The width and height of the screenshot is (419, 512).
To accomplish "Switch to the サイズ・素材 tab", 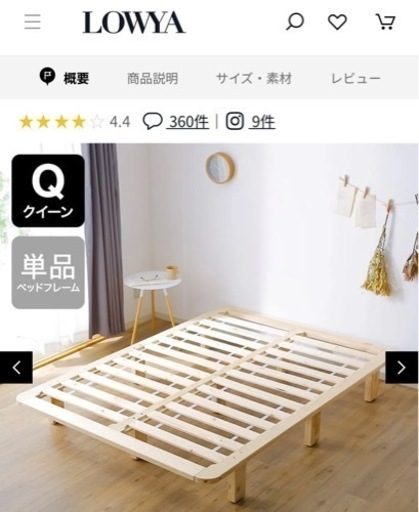I will point(254,79).
